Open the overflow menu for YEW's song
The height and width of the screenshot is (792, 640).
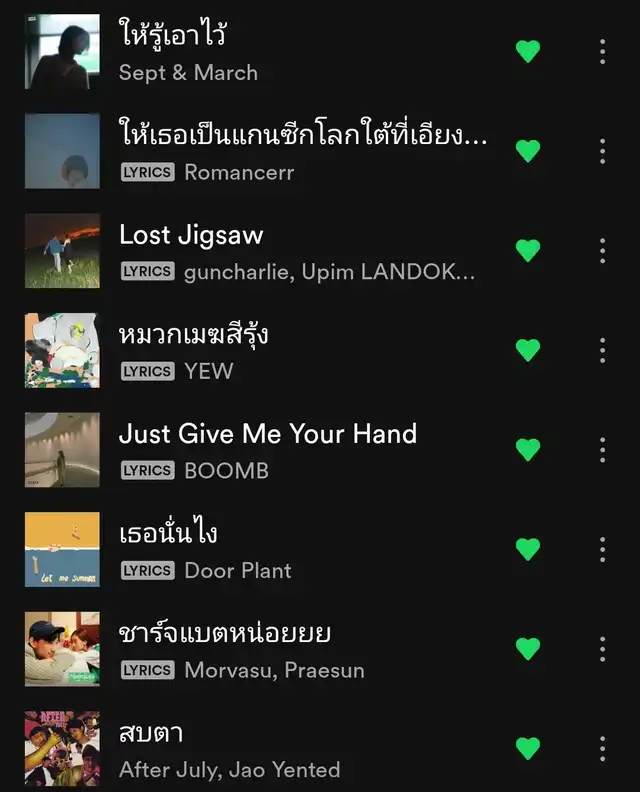[602, 350]
